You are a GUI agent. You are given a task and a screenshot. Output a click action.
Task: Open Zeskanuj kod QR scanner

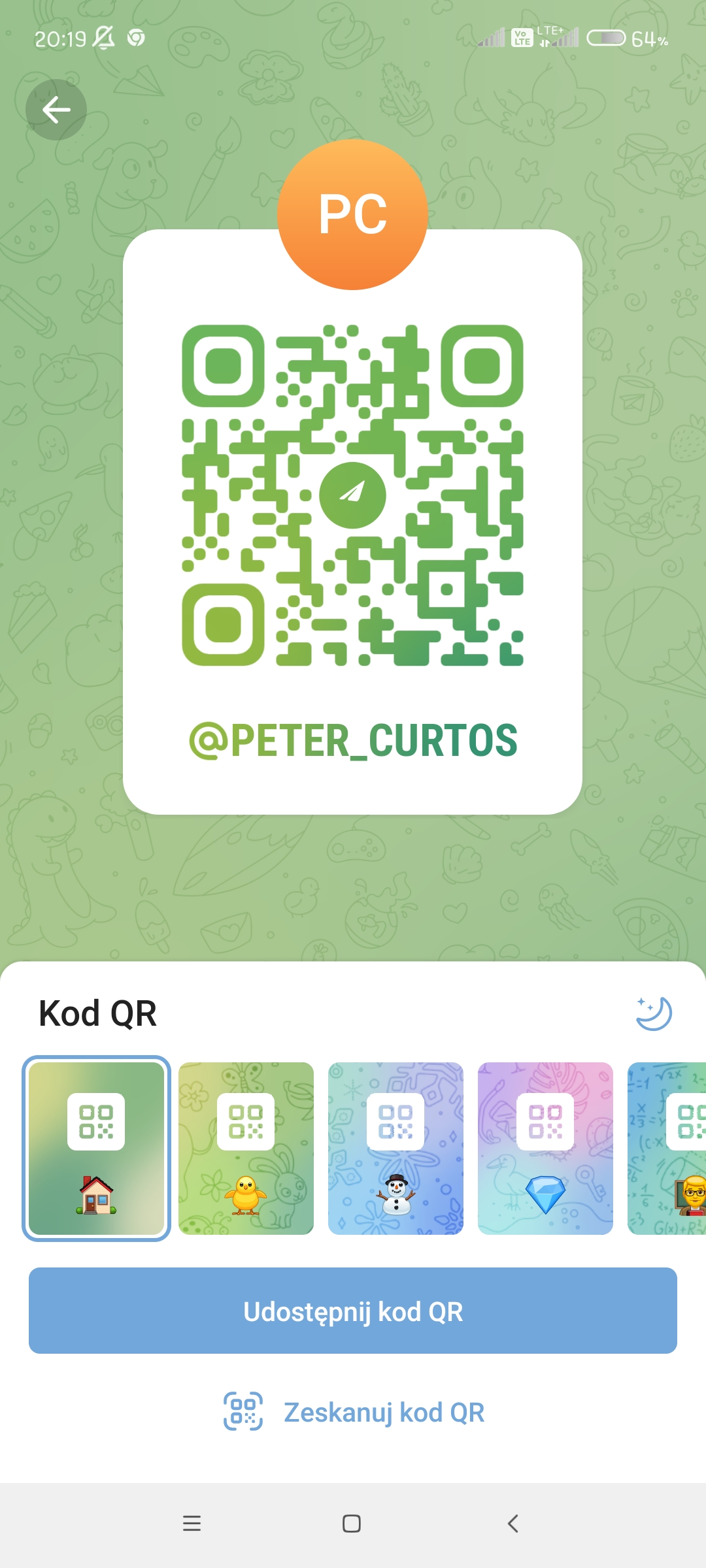[x=353, y=1413]
